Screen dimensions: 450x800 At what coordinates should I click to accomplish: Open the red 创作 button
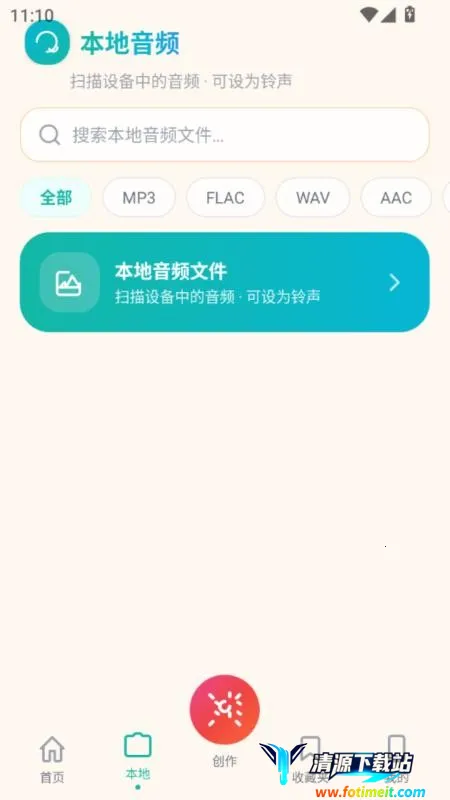(224, 710)
